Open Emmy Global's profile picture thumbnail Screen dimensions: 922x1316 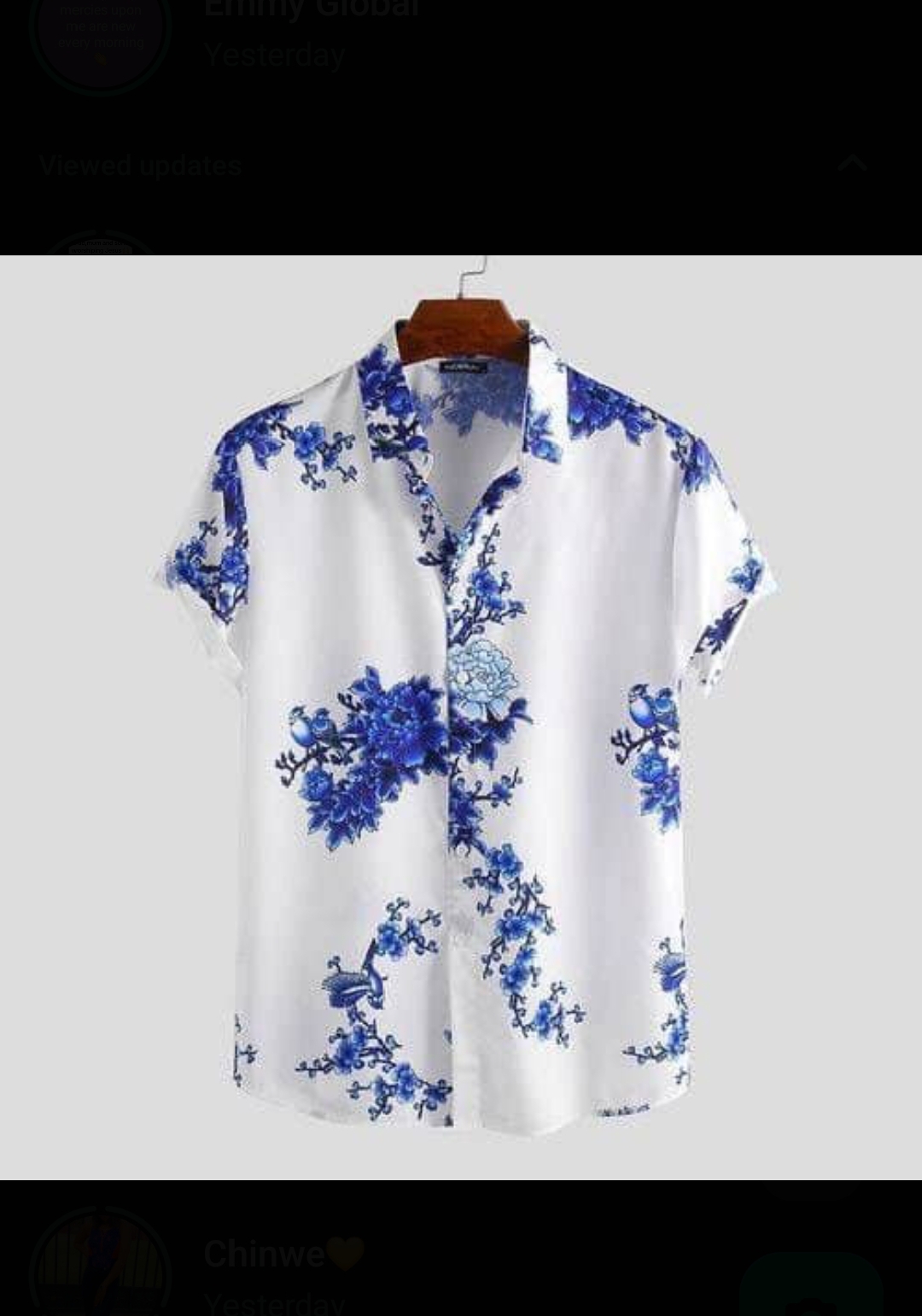(x=100, y=30)
